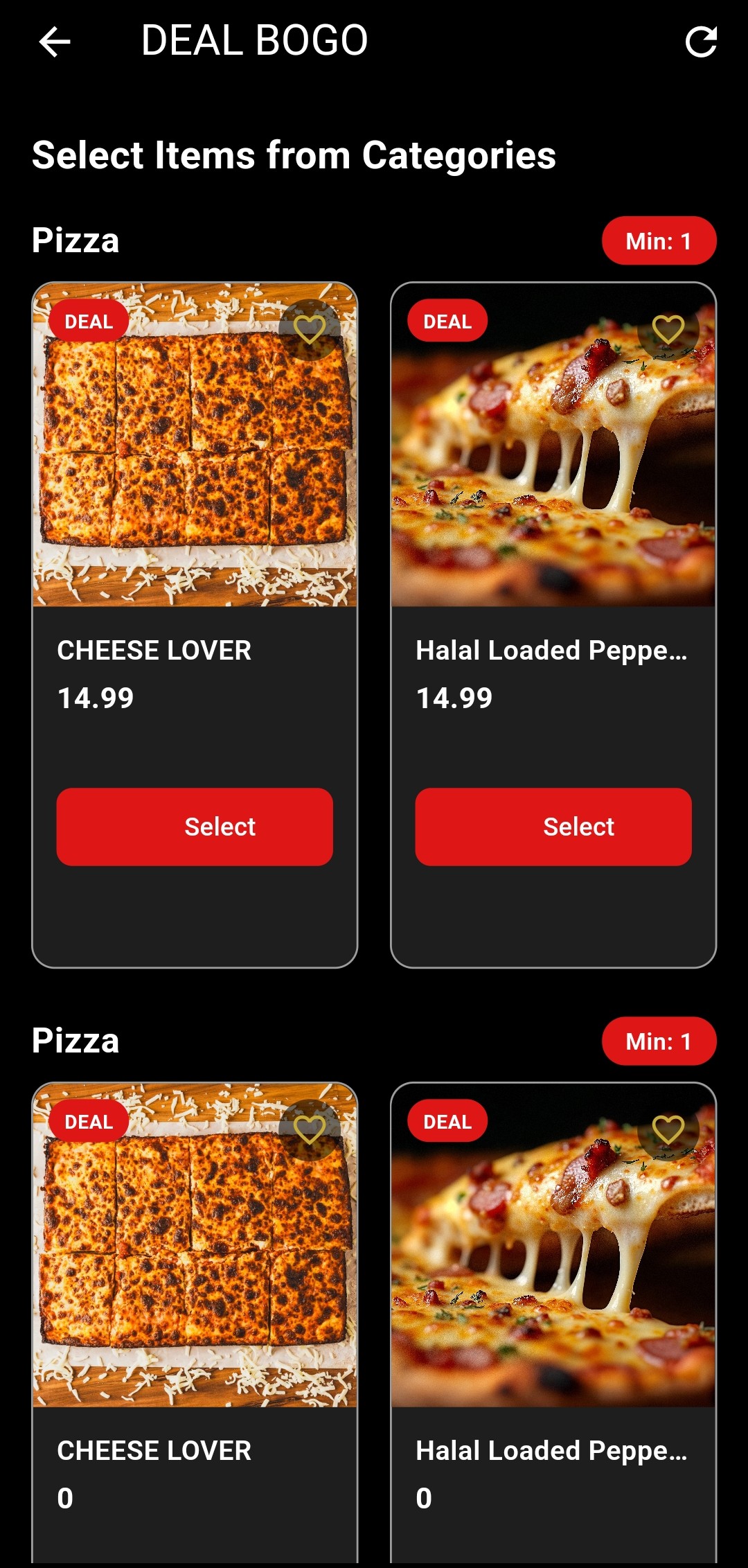
Task: Select the CHEESE LOVER pizza at 14.99
Action: [x=195, y=827]
